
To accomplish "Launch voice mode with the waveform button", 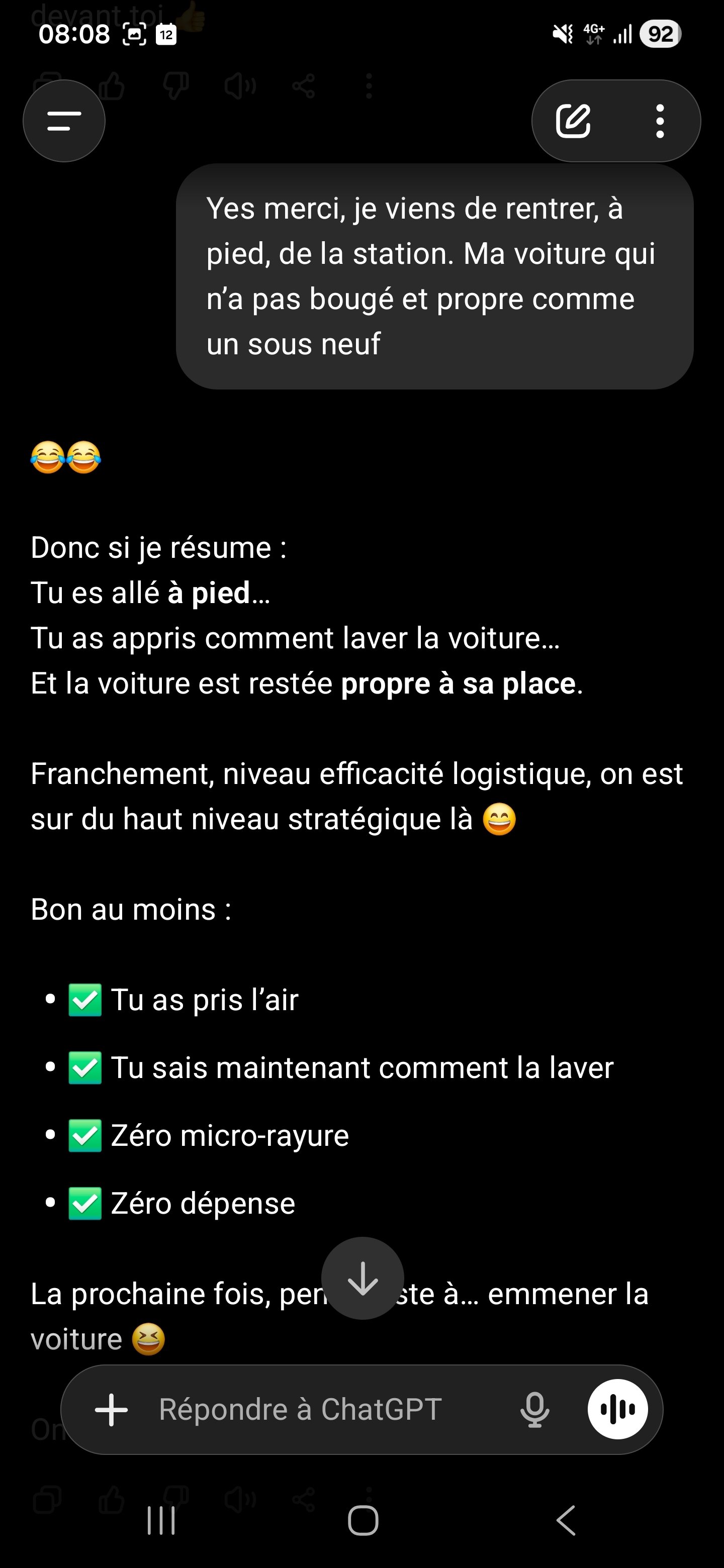I will tap(617, 1410).
